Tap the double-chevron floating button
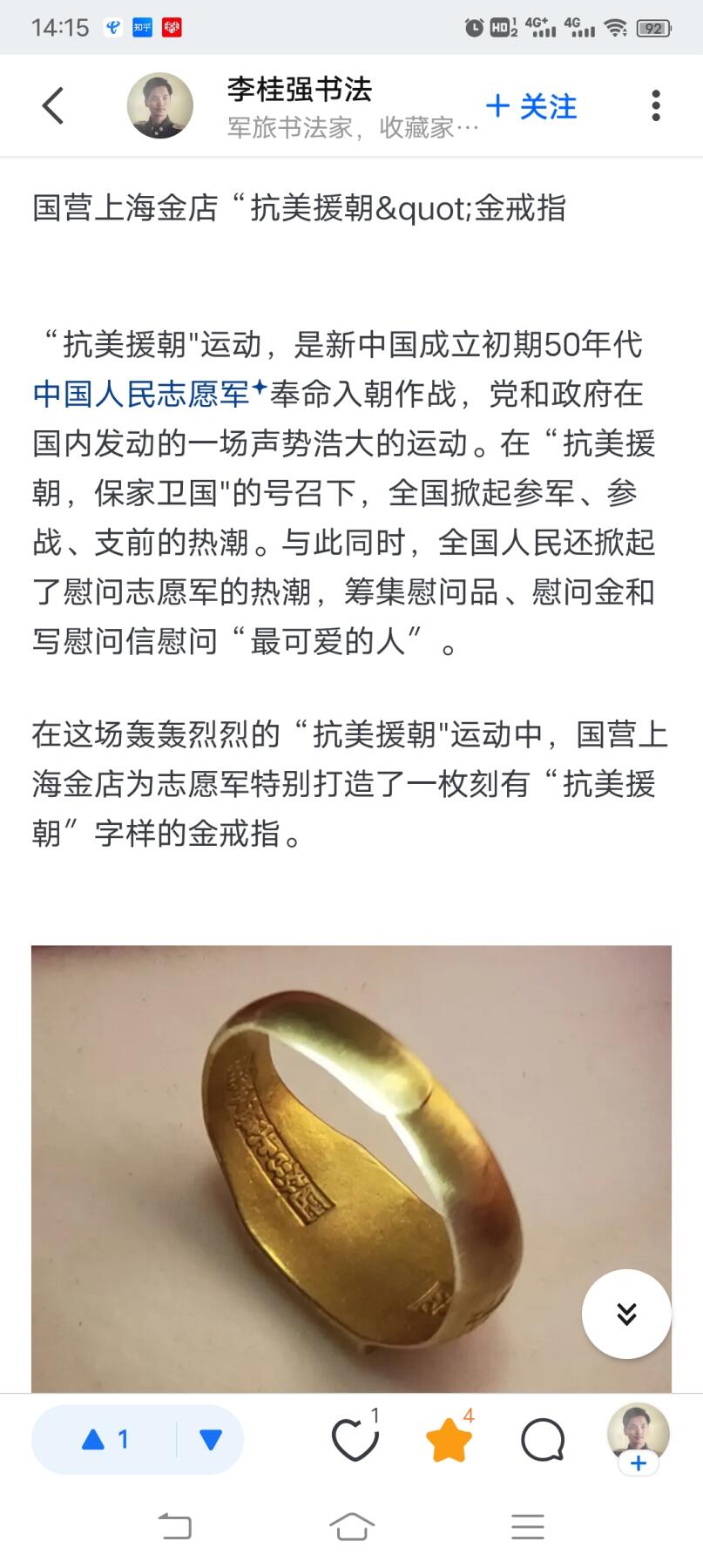 (626, 1314)
